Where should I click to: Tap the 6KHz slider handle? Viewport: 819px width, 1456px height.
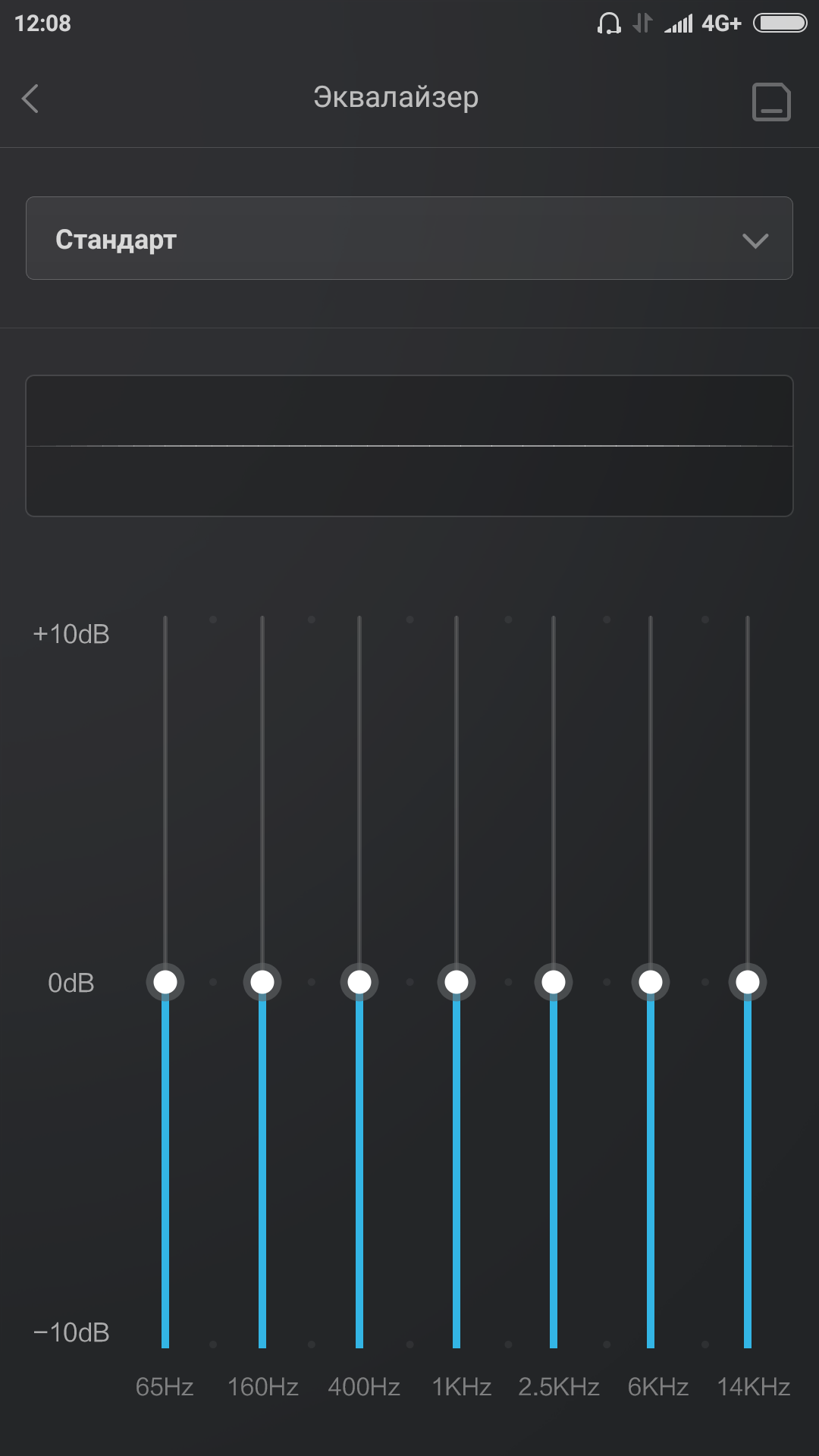651,982
